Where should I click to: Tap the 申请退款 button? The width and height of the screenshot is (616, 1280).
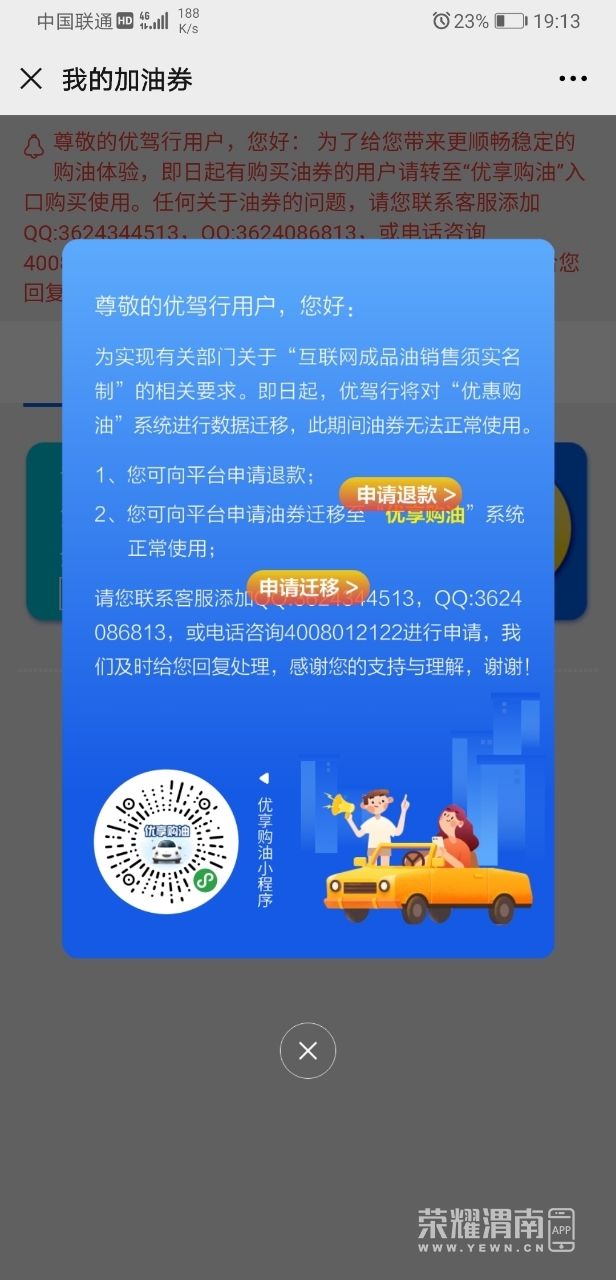coord(400,494)
